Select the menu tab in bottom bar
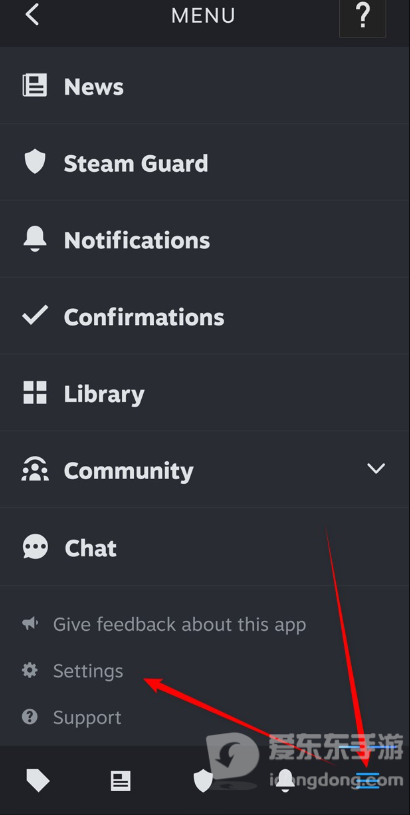410x815 pixels. point(367,780)
